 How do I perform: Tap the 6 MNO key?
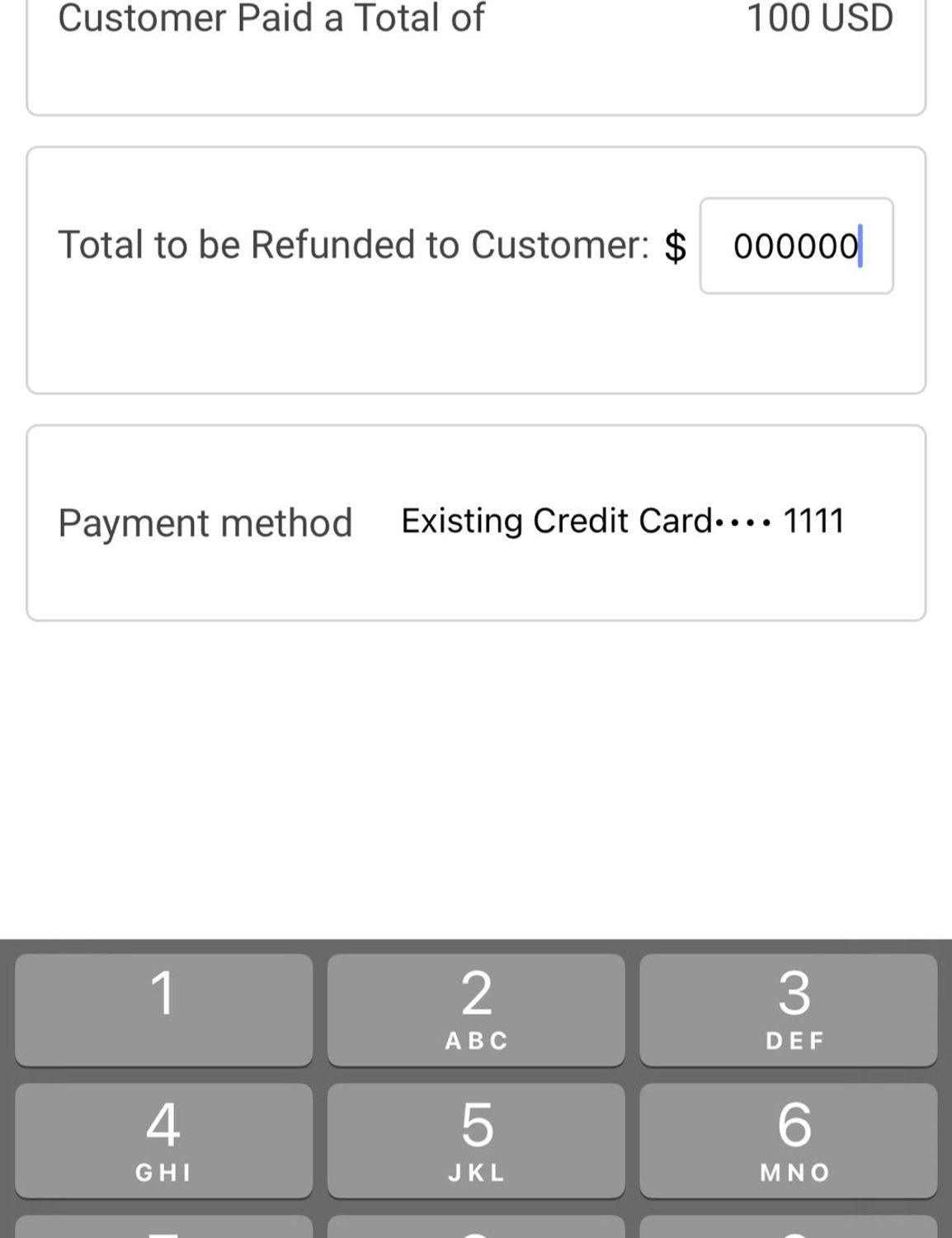[788, 1140]
